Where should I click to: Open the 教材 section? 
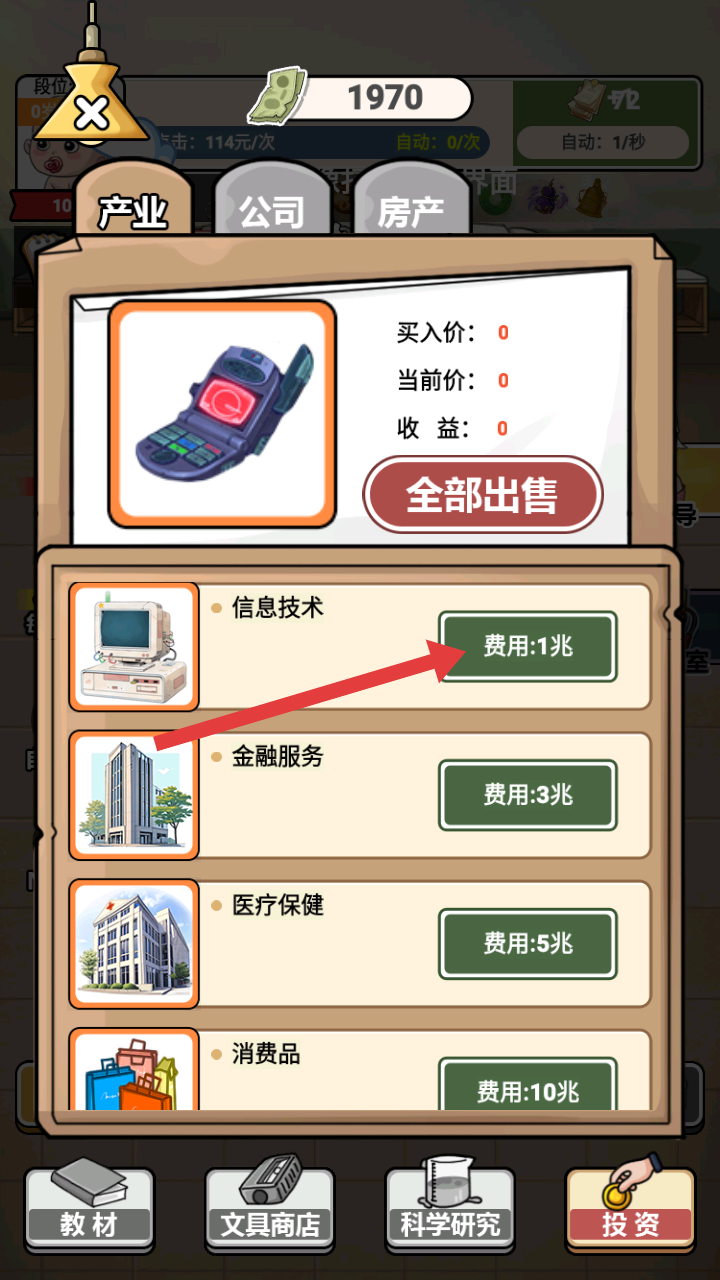pyautogui.click(x=90, y=1211)
